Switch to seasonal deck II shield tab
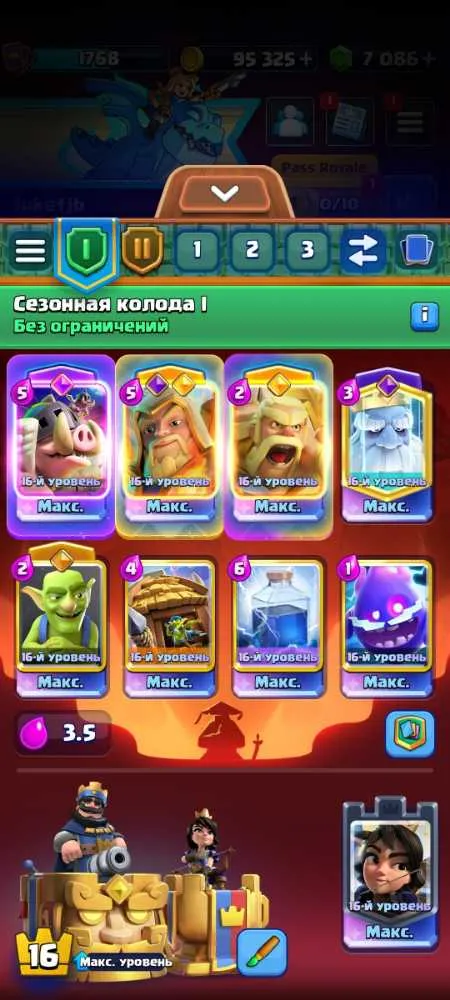 tap(142, 249)
